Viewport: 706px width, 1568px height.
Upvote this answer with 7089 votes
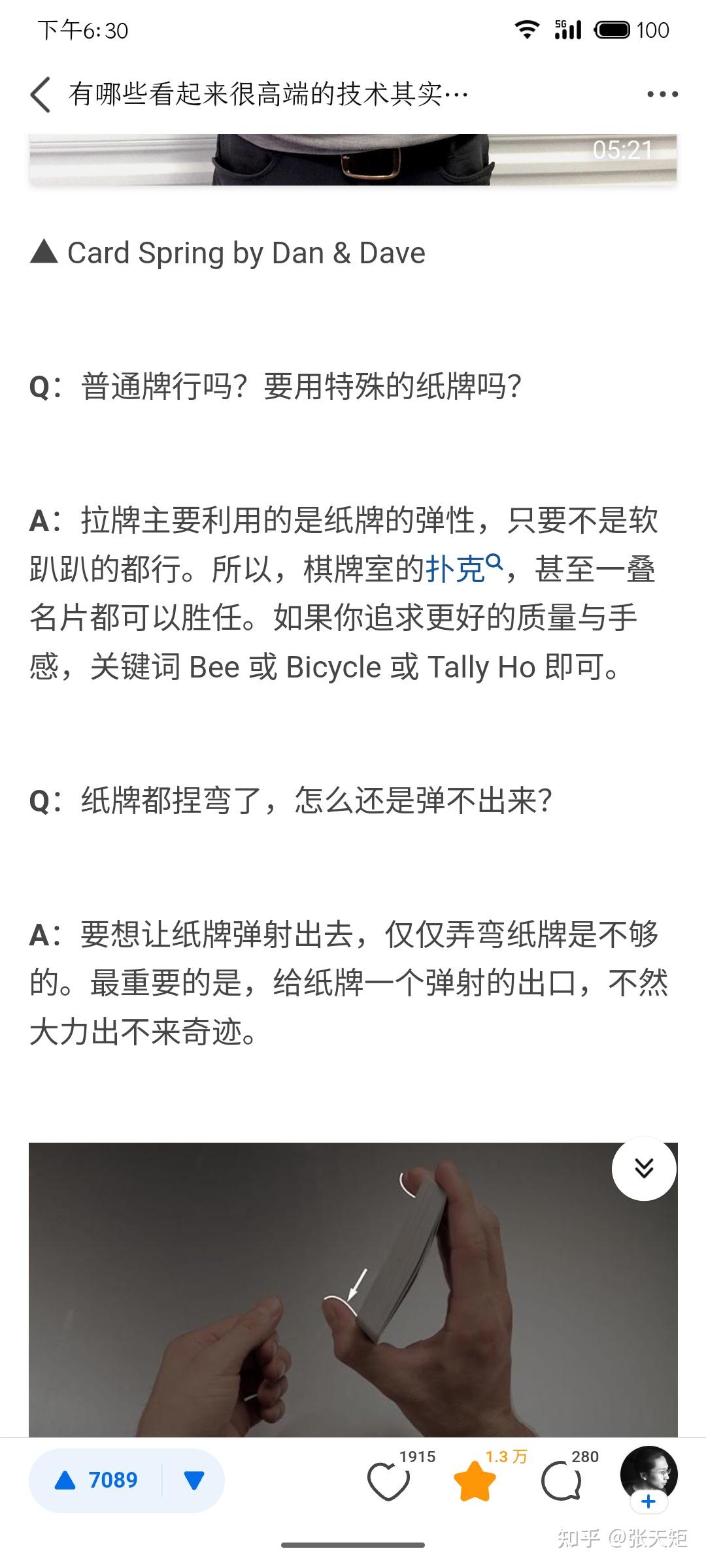click(x=97, y=1480)
